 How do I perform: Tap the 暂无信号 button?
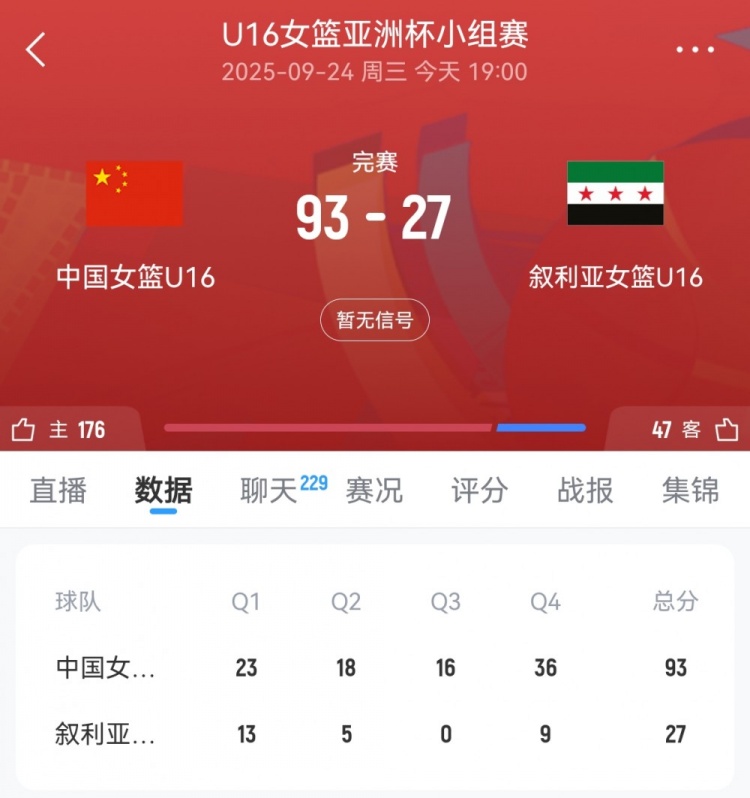click(x=375, y=321)
